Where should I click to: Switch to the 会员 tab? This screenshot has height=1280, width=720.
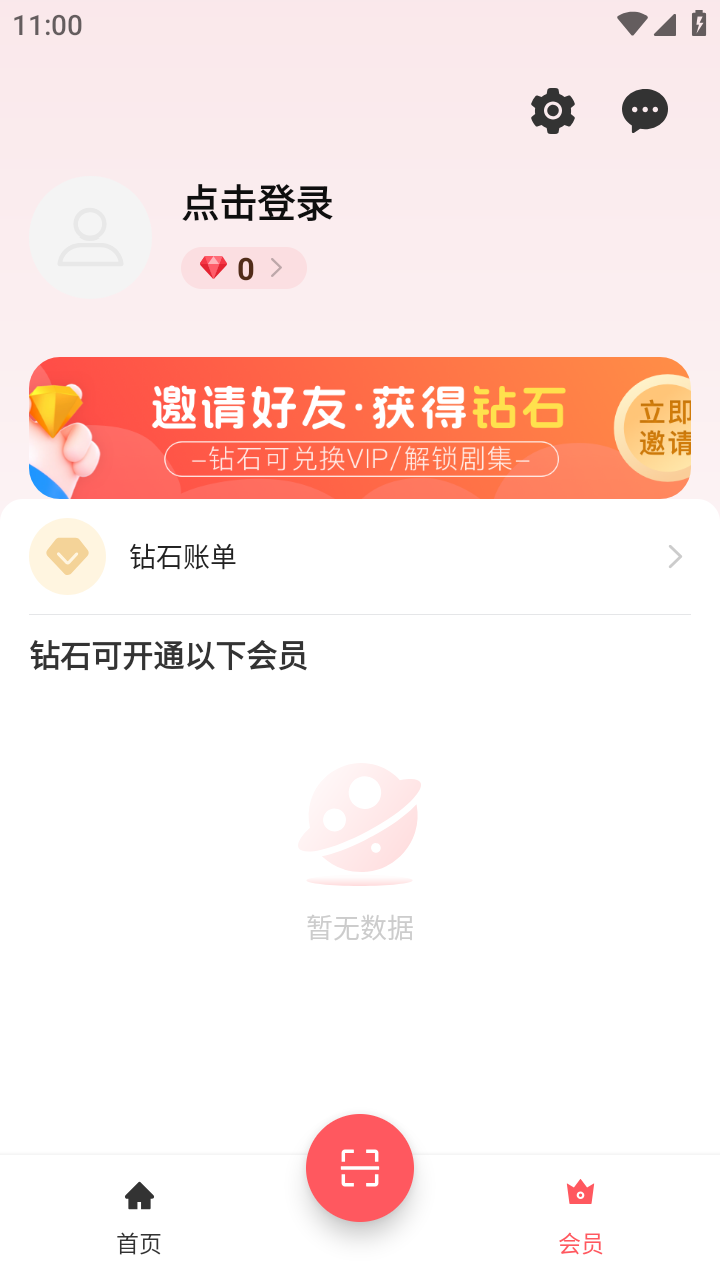tap(580, 1243)
